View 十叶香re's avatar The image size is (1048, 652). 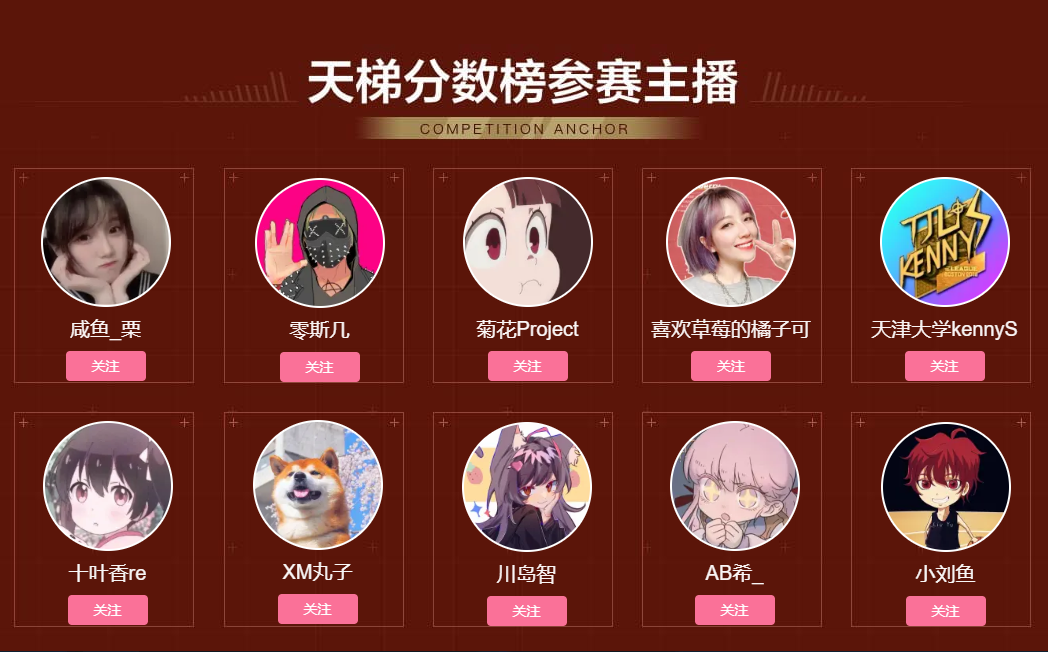pyautogui.click(x=108, y=486)
